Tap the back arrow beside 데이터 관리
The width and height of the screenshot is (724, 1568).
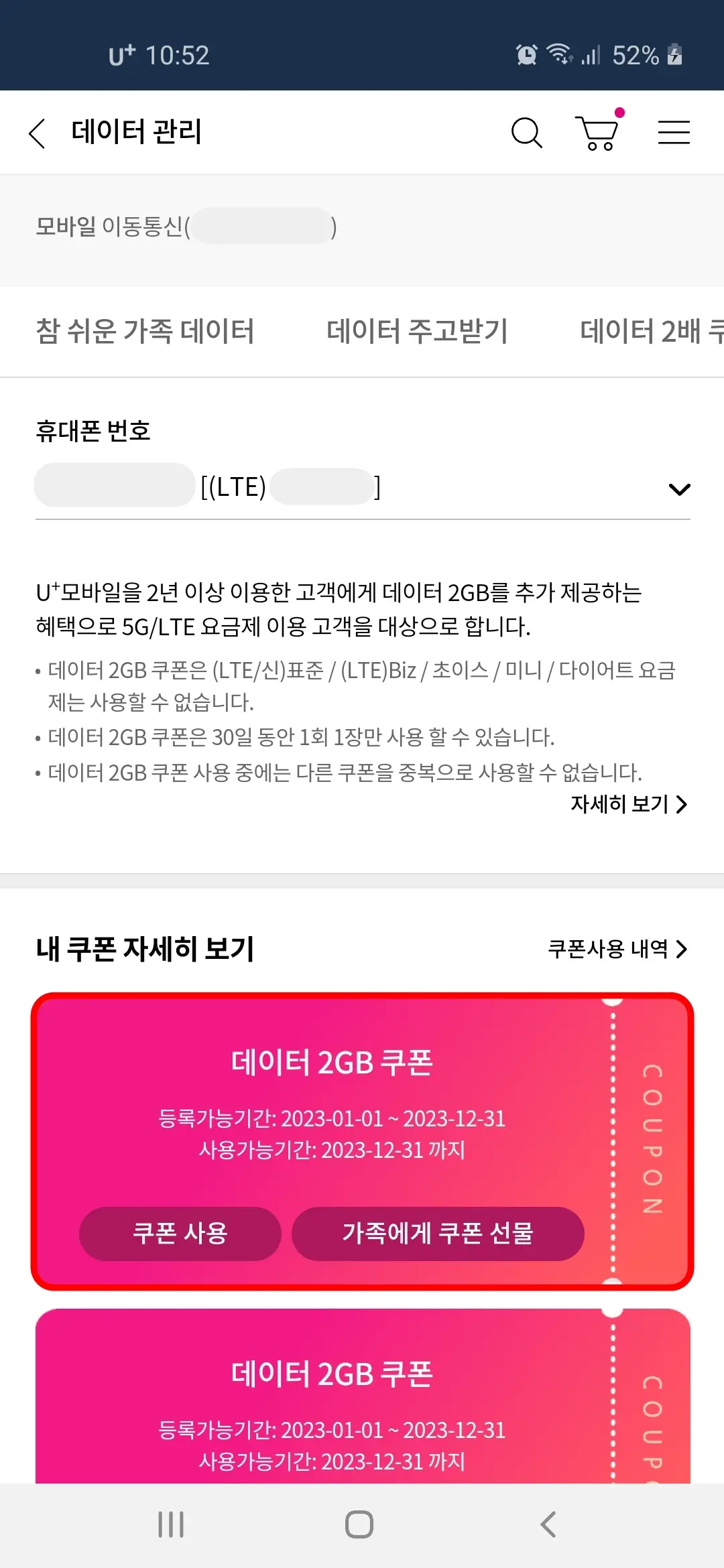tap(37, 134)
